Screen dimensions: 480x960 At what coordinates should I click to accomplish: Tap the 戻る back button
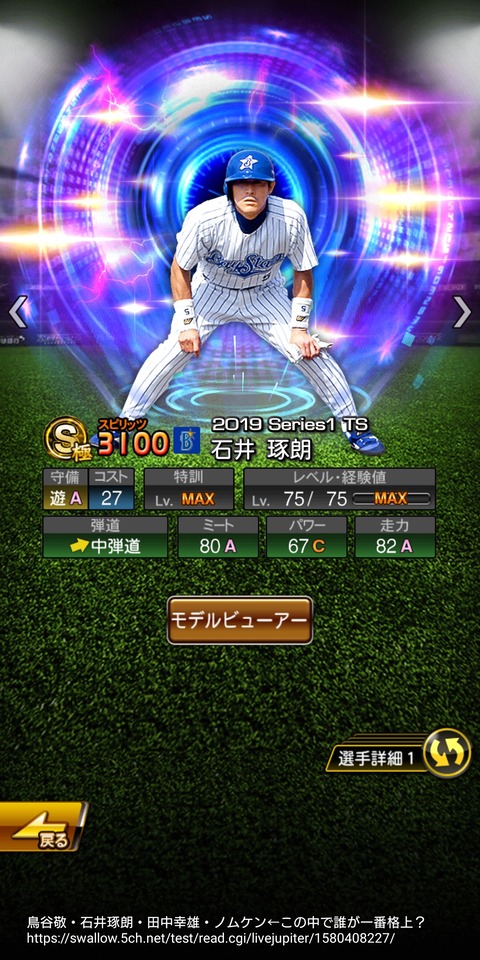click(42, 827)
